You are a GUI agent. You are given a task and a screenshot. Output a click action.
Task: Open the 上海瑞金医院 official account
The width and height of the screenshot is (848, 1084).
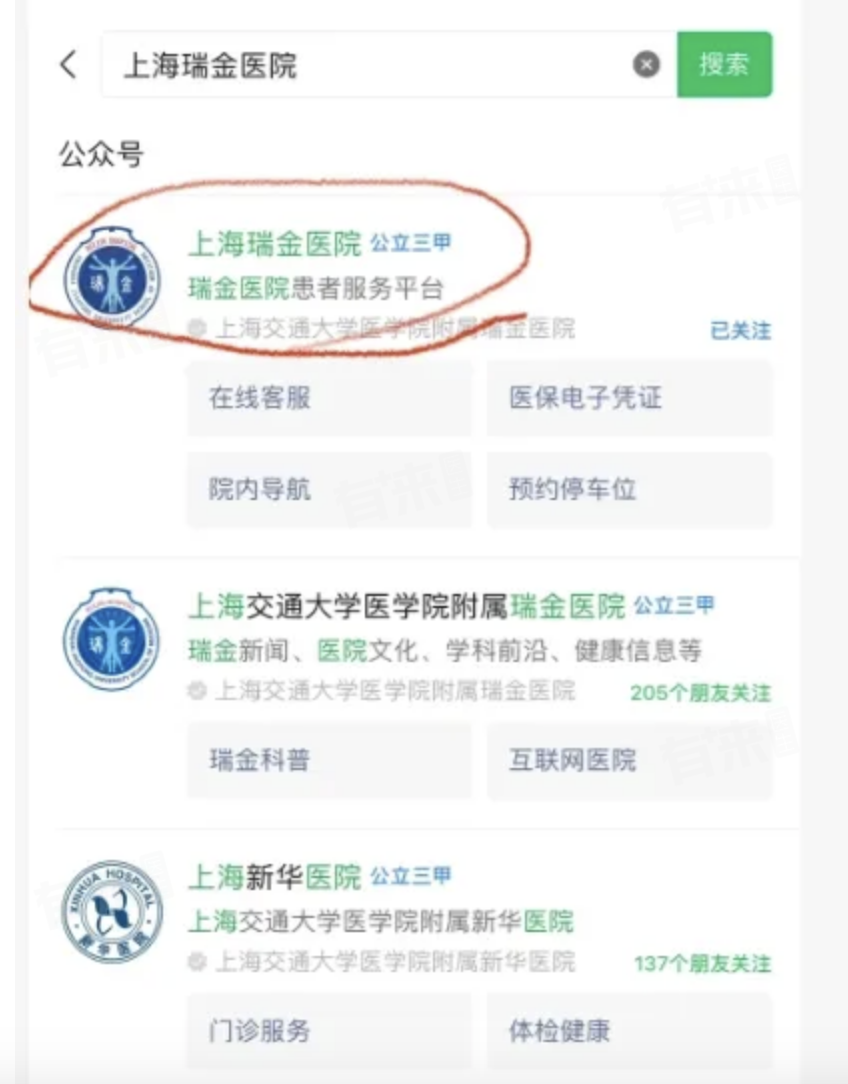pos(275,243)
